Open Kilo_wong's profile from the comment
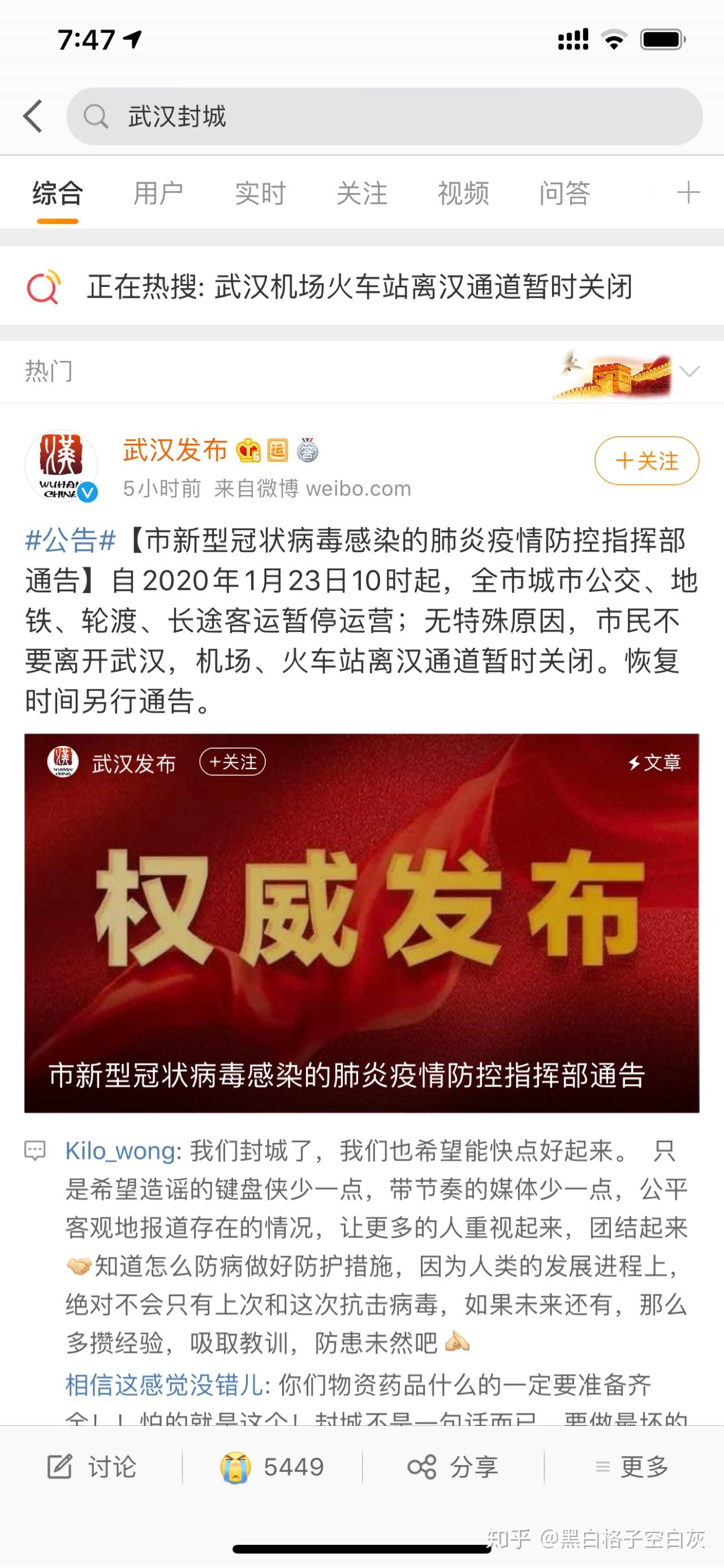The image size is (724, 1568). tap(120, 1151)
